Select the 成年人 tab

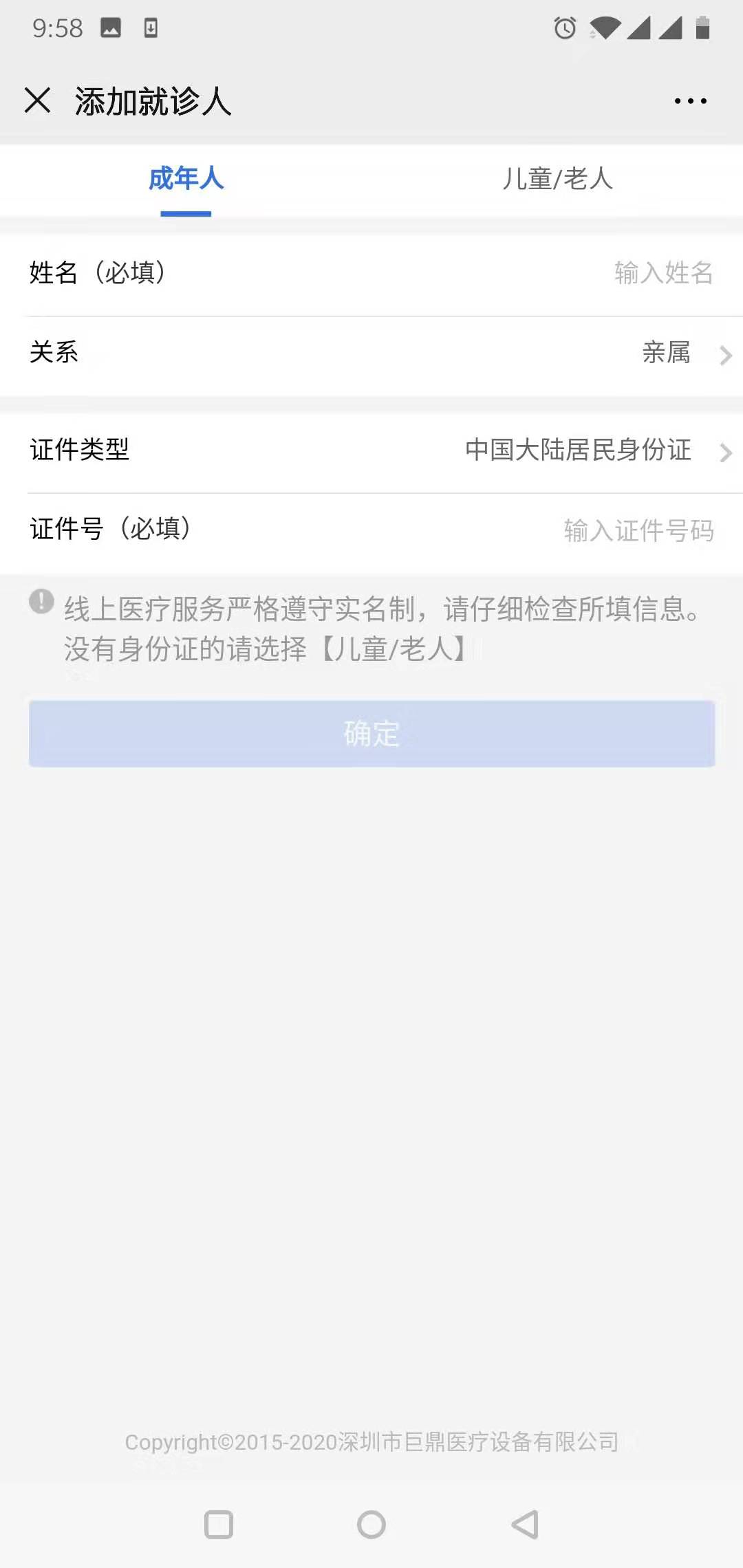(x=186, y=180)
